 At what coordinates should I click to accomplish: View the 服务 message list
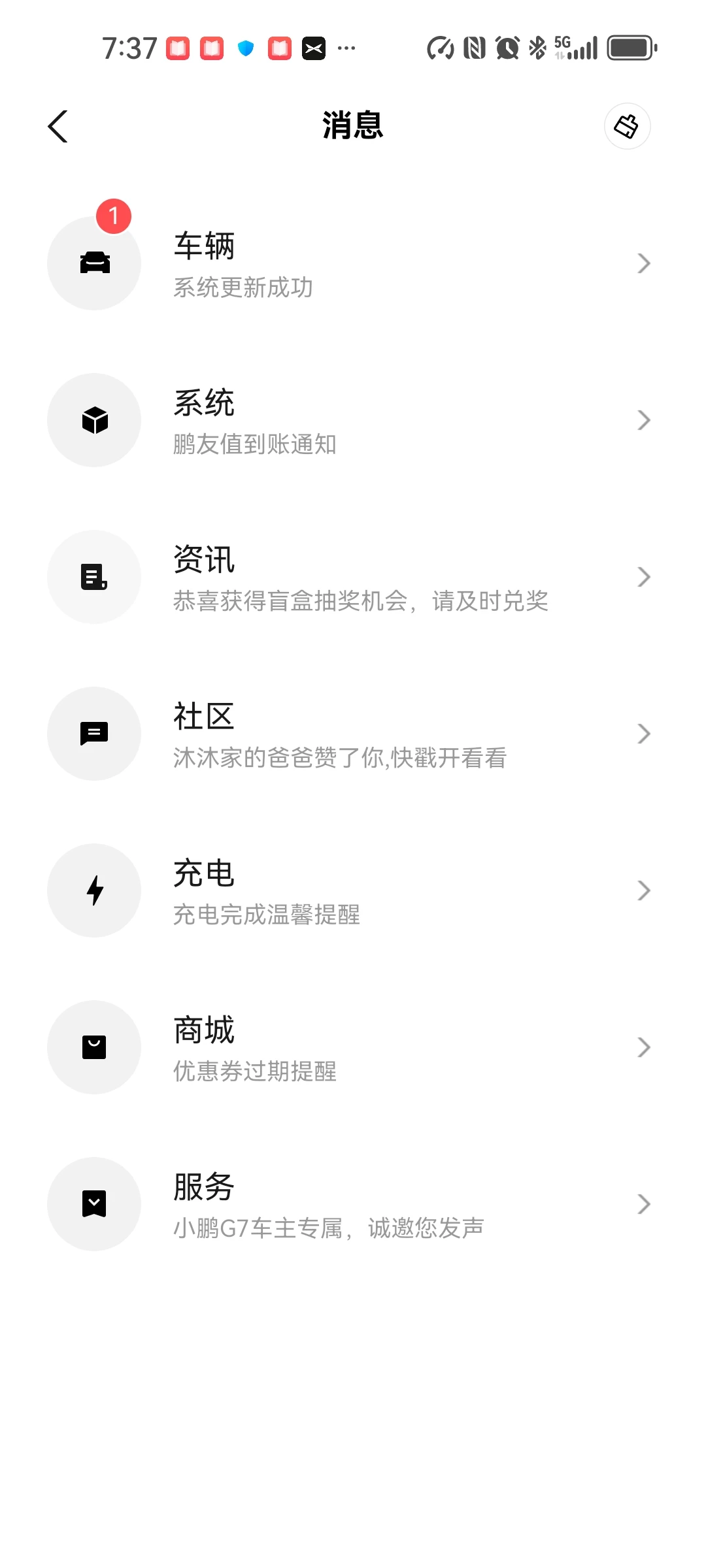(x=353, y=1204)
